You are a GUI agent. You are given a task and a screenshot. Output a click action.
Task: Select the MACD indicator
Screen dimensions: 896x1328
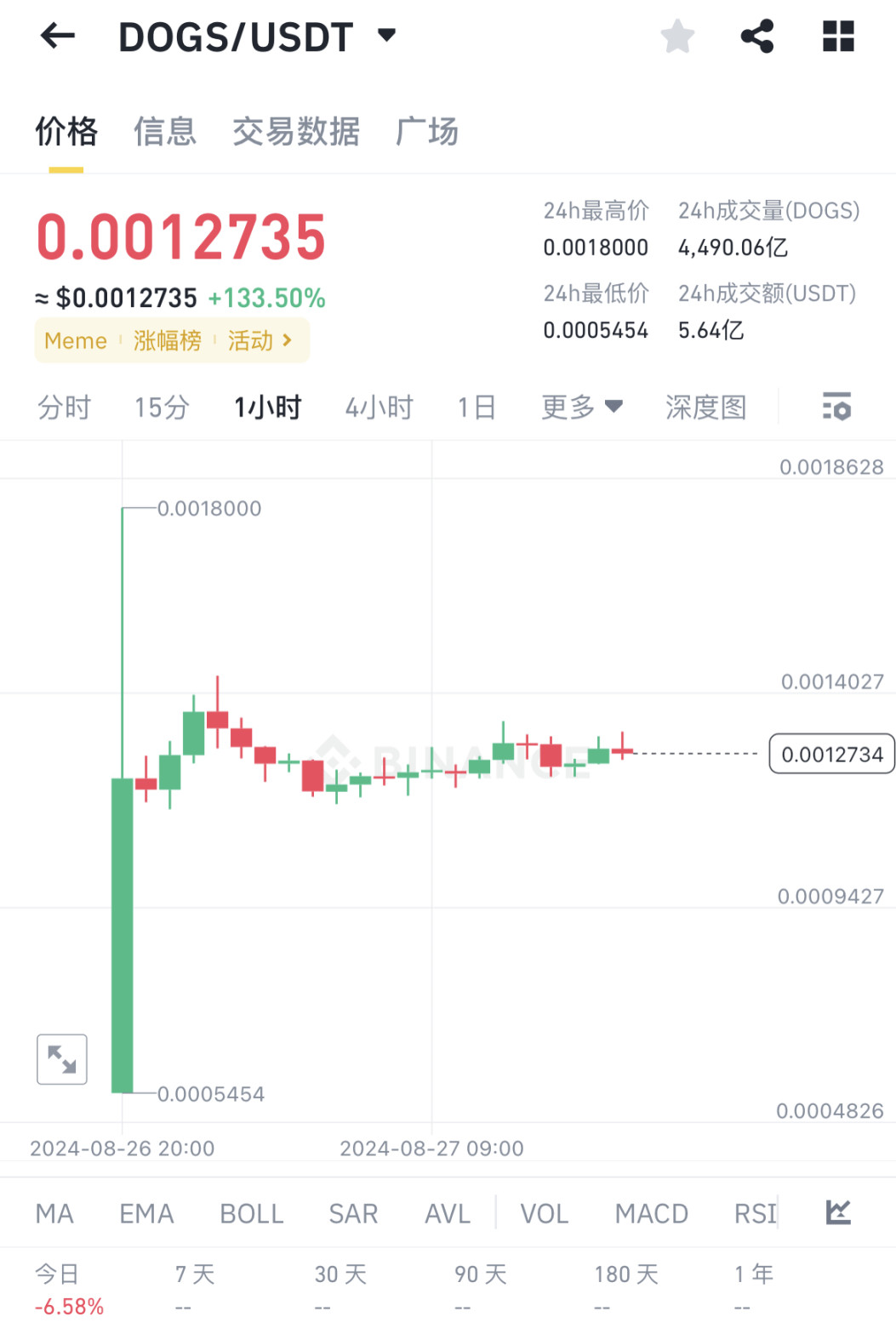[x=651, y=1212]
